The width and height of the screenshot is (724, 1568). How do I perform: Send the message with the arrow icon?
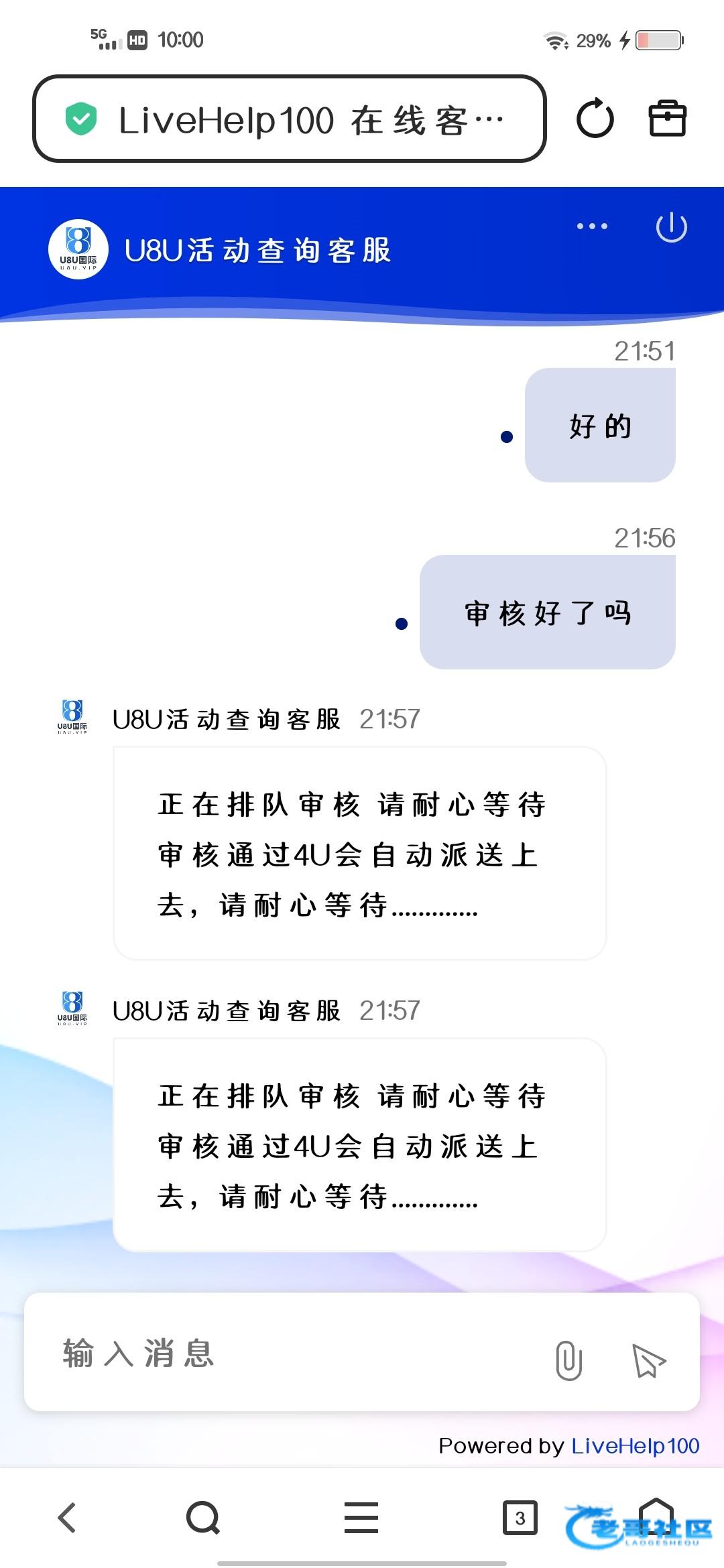[x=648, y=1360]
